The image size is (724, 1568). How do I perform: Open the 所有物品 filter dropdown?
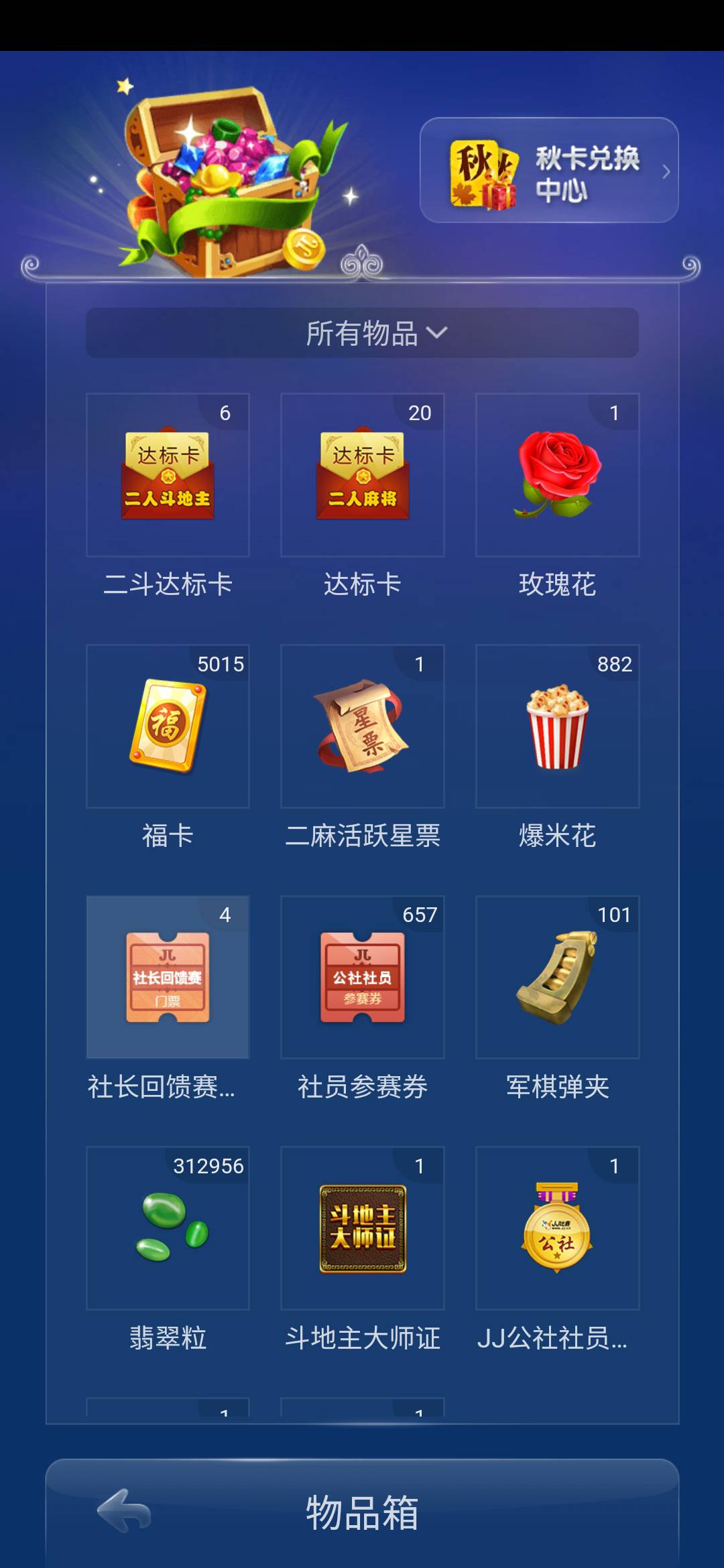[x=362, y=334]
